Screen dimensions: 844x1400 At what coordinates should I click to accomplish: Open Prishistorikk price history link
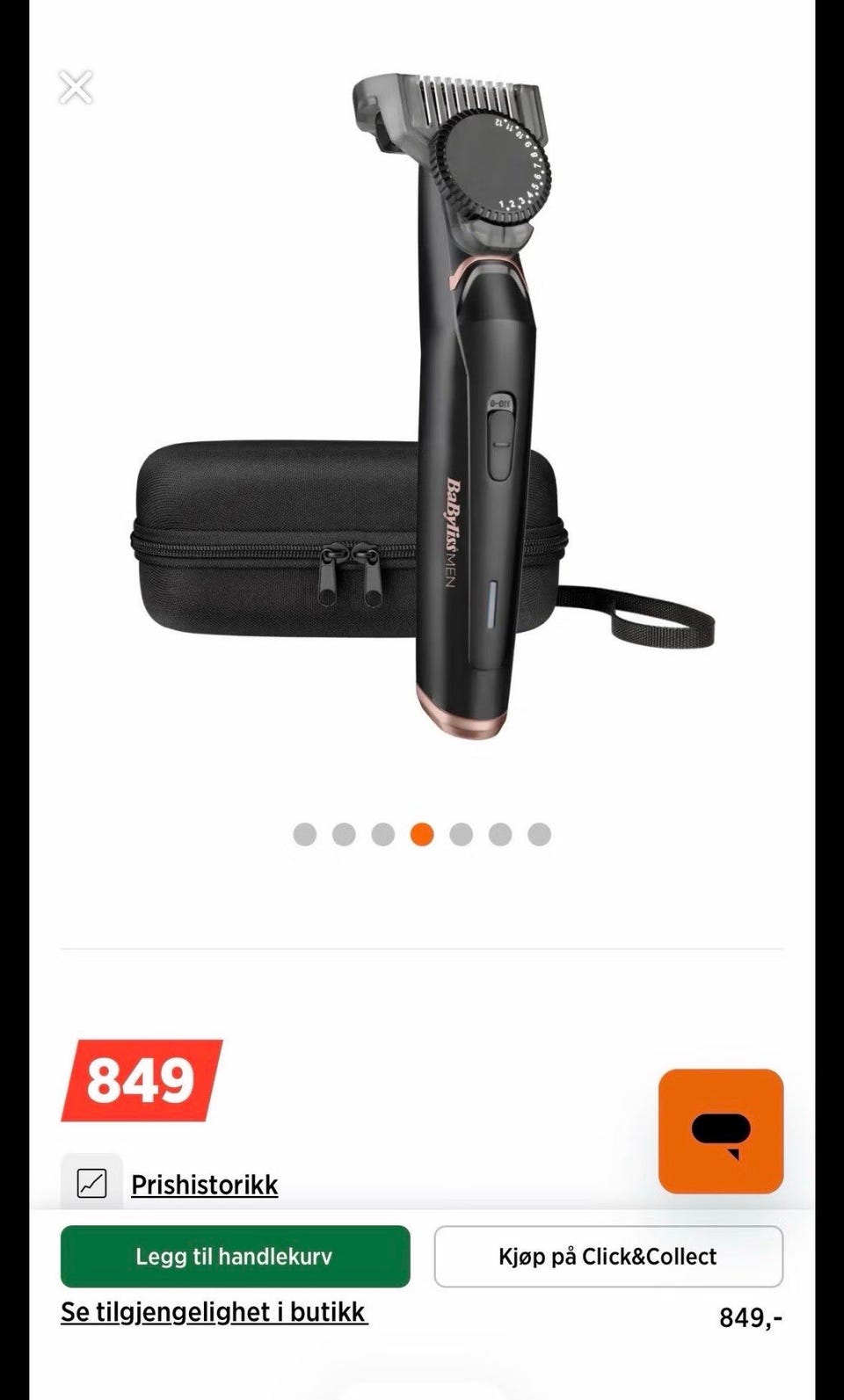click(x=204, y=1185)
